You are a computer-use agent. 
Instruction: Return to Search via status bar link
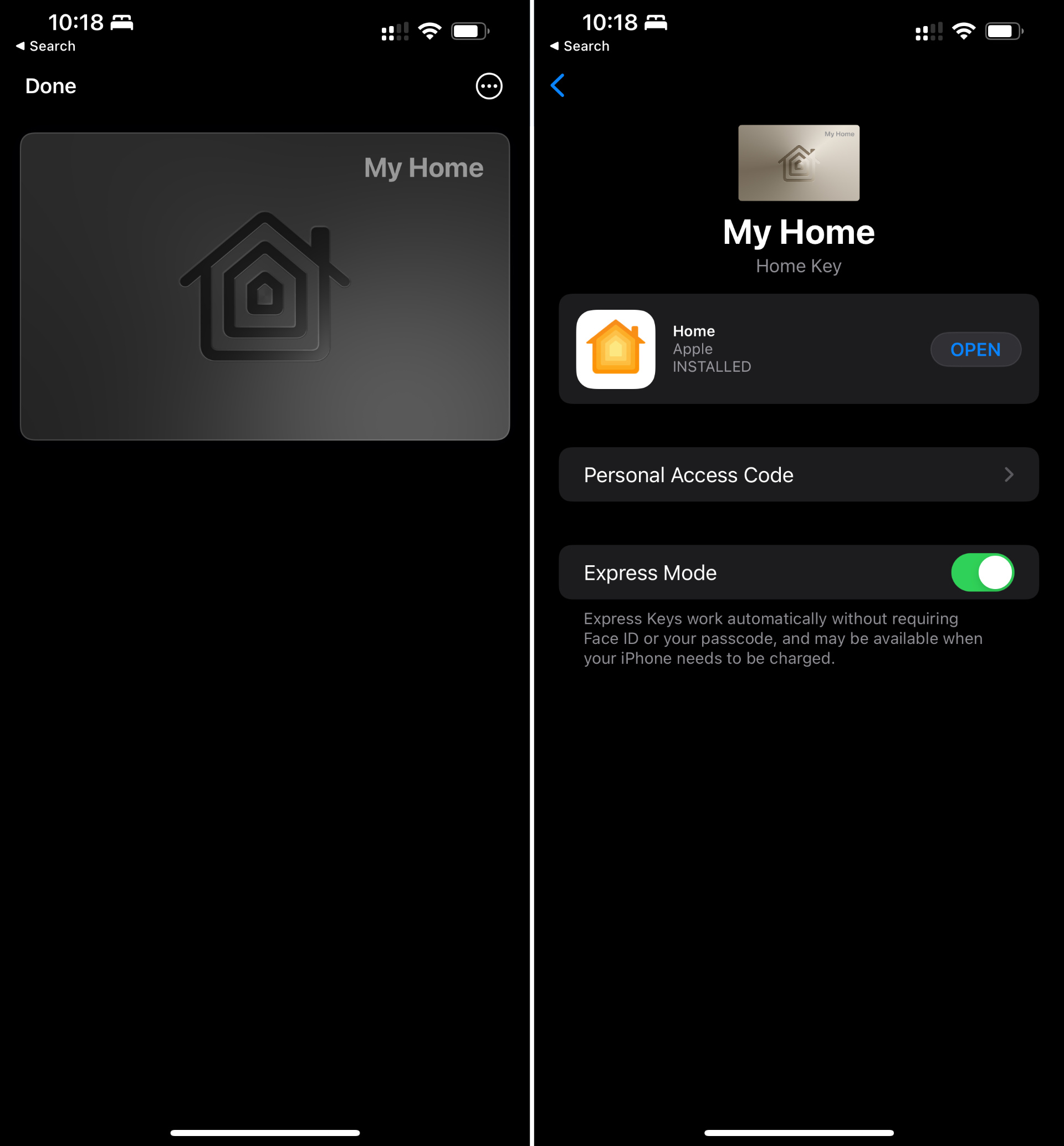[x=45, y=46]
